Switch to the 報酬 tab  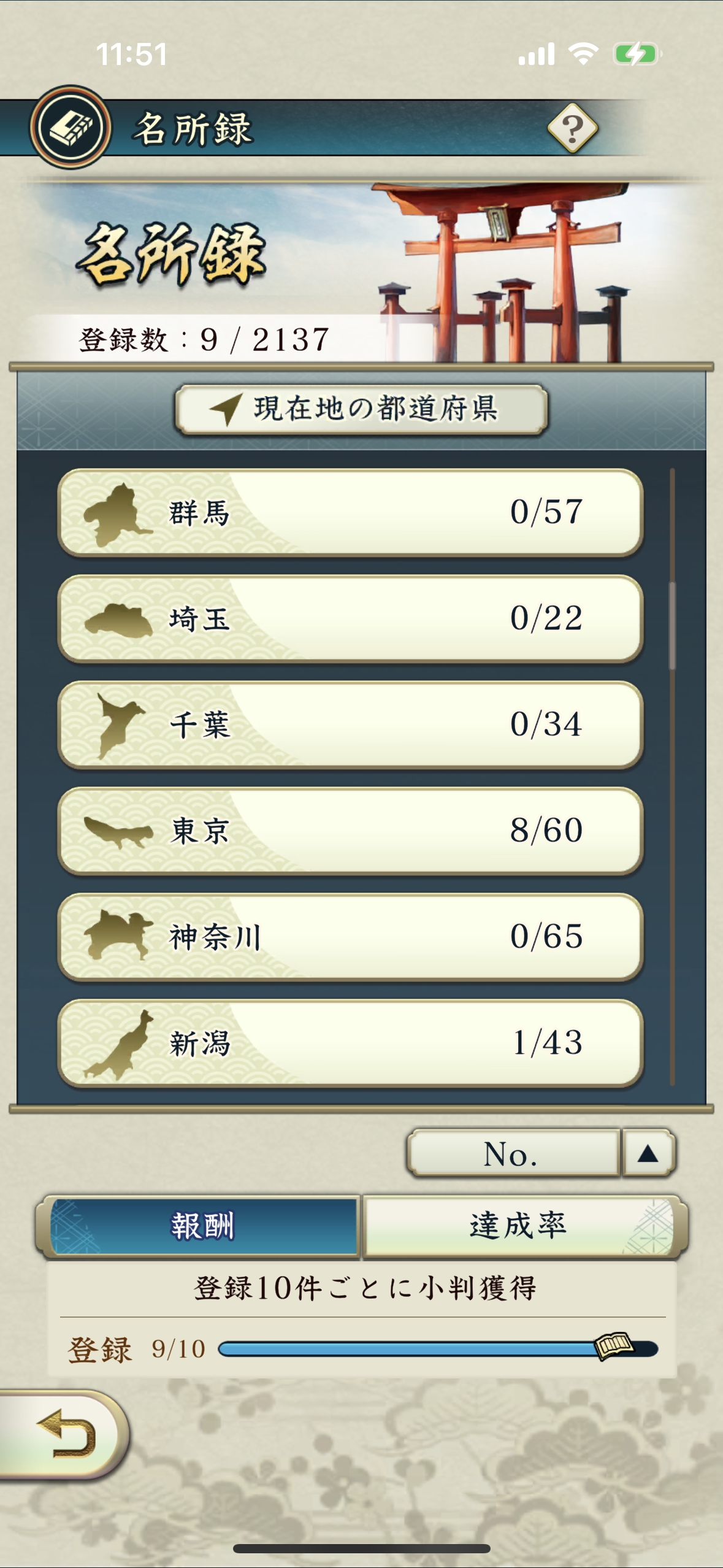click(x=202, y=1226)
